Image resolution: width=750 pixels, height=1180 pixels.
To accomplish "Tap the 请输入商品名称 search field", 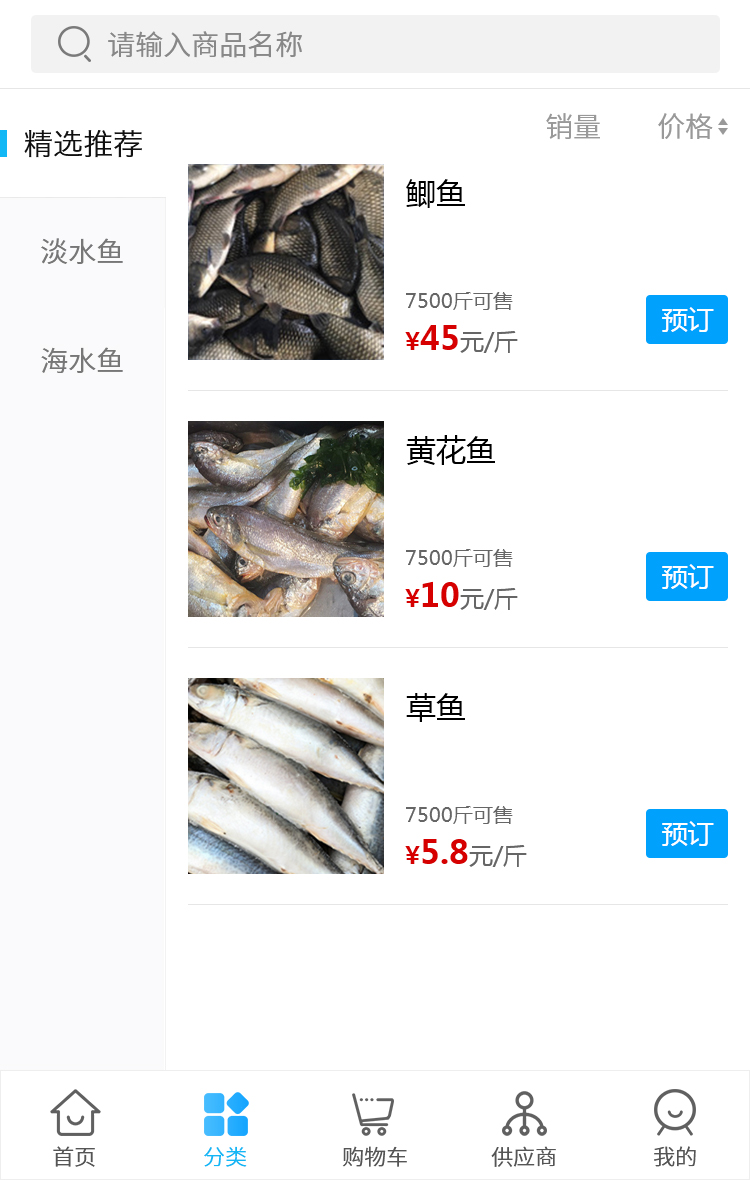I will 375,44.
